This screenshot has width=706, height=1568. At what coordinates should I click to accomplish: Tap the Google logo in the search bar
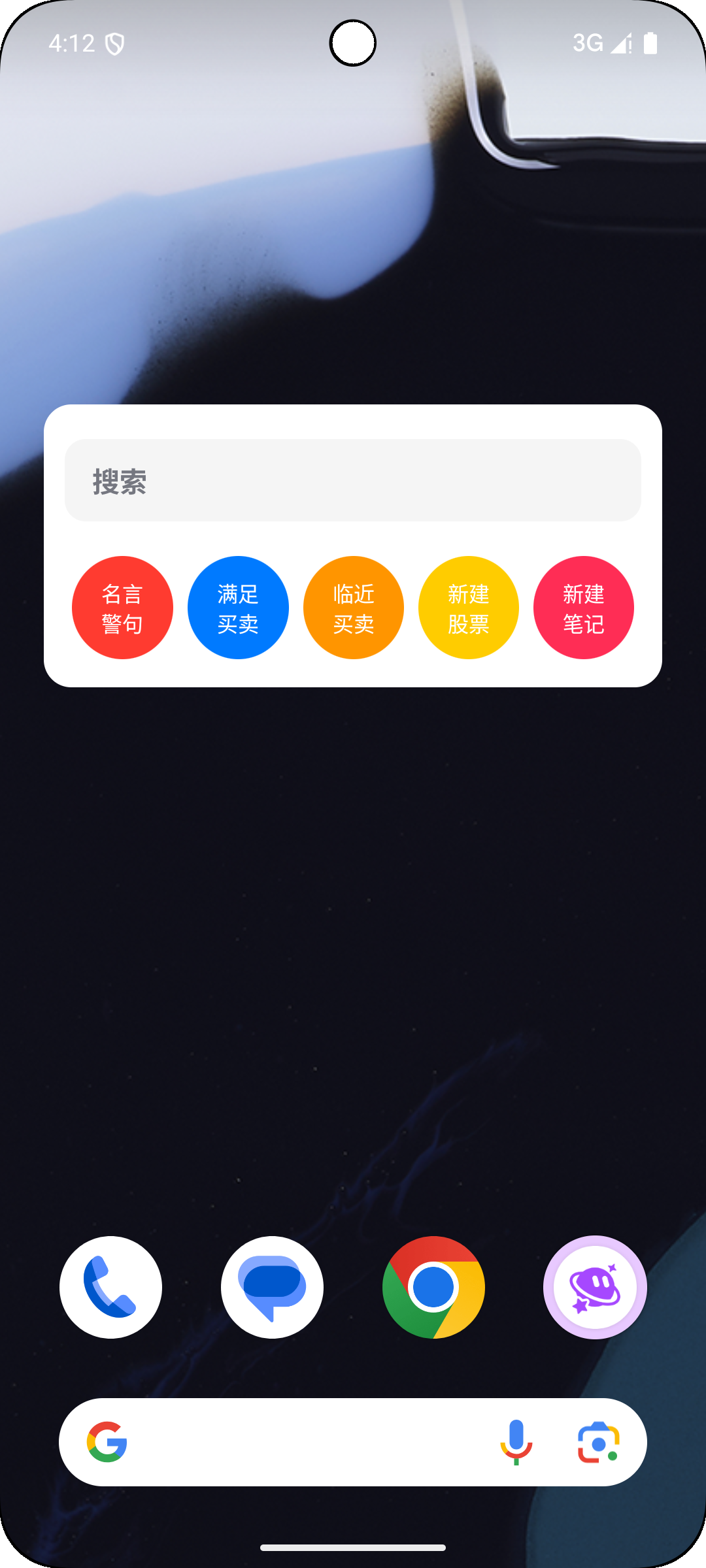coord(108,1442)
